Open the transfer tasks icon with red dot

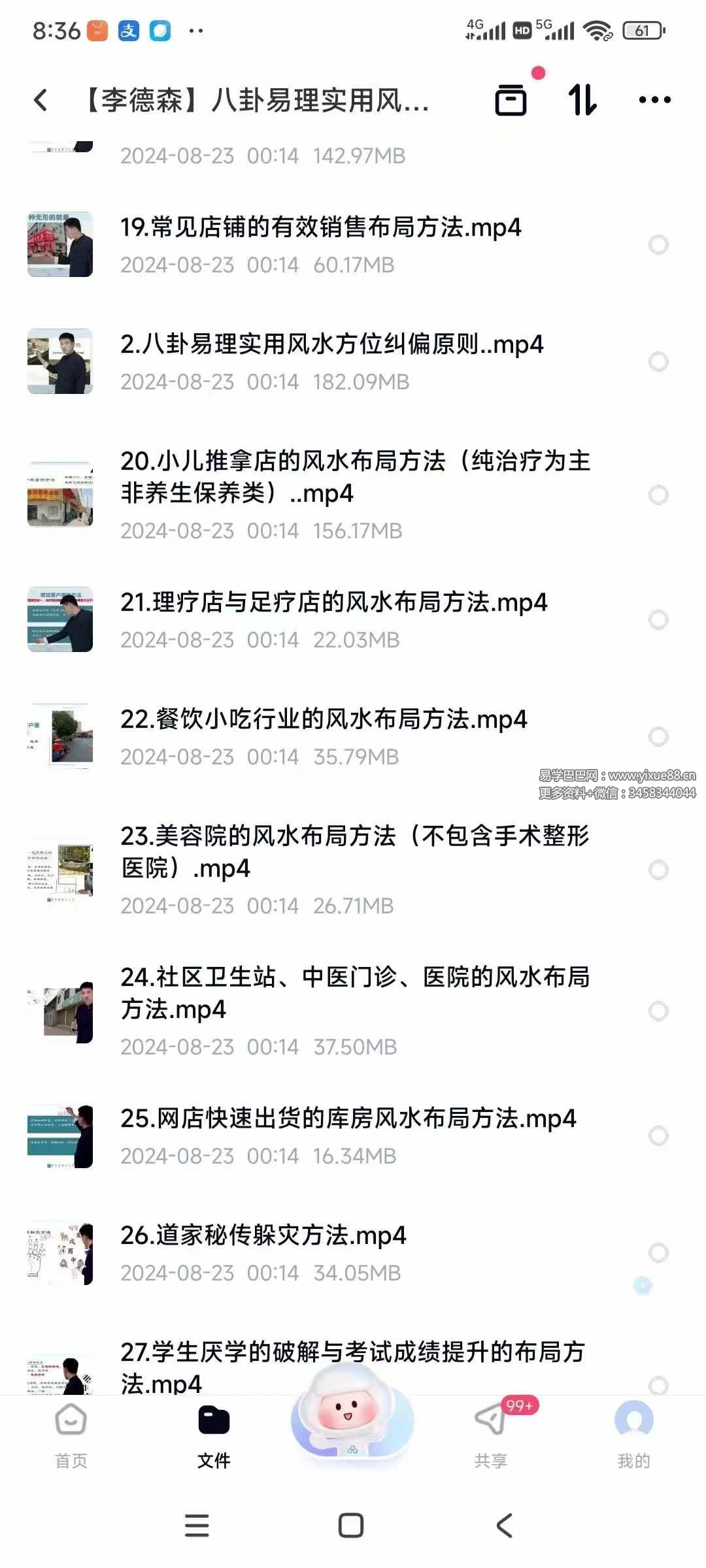(x=511, y=99)
